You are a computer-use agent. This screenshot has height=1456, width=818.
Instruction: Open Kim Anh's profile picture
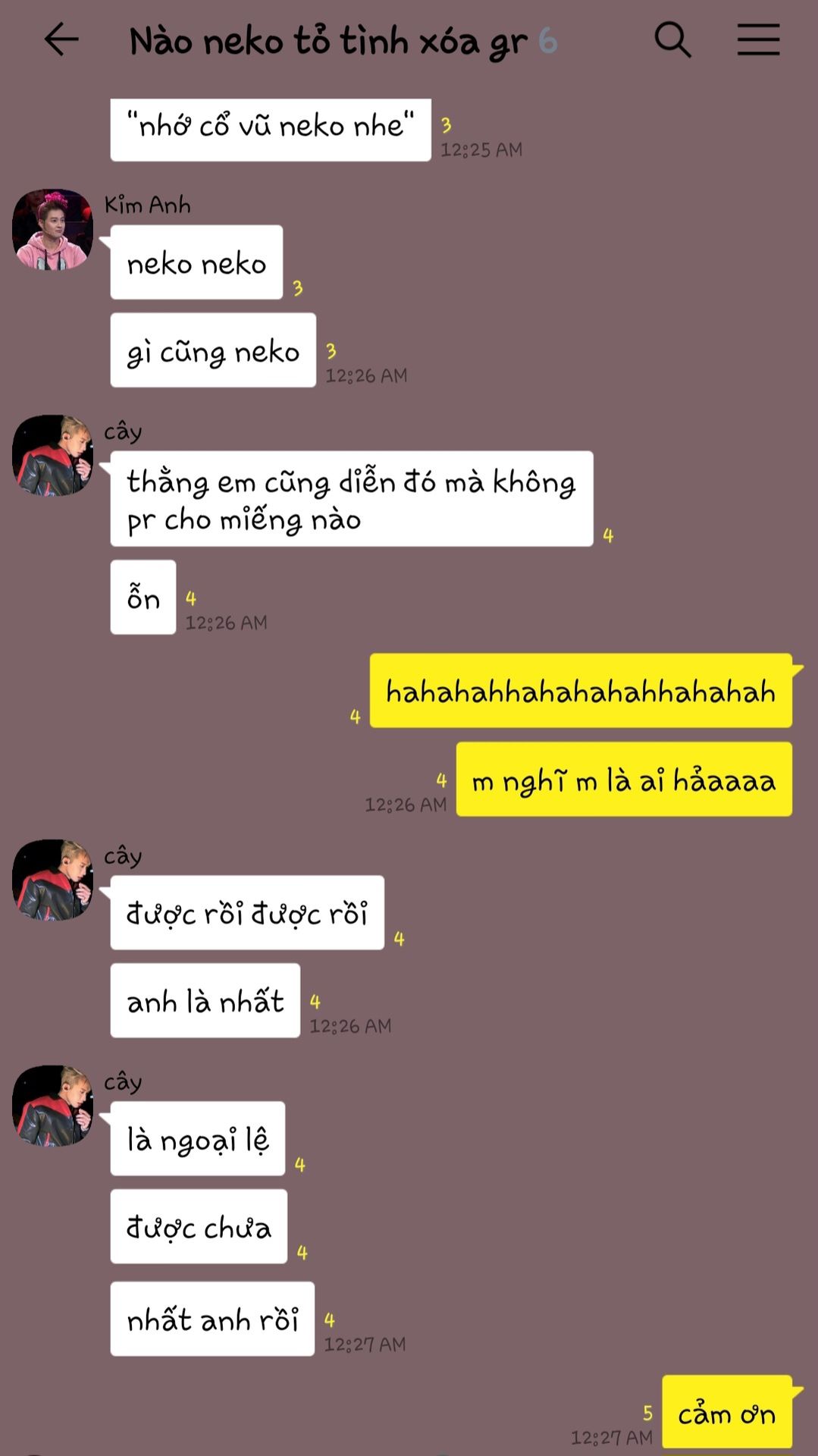pyautogui.click(x=52, y=230)
